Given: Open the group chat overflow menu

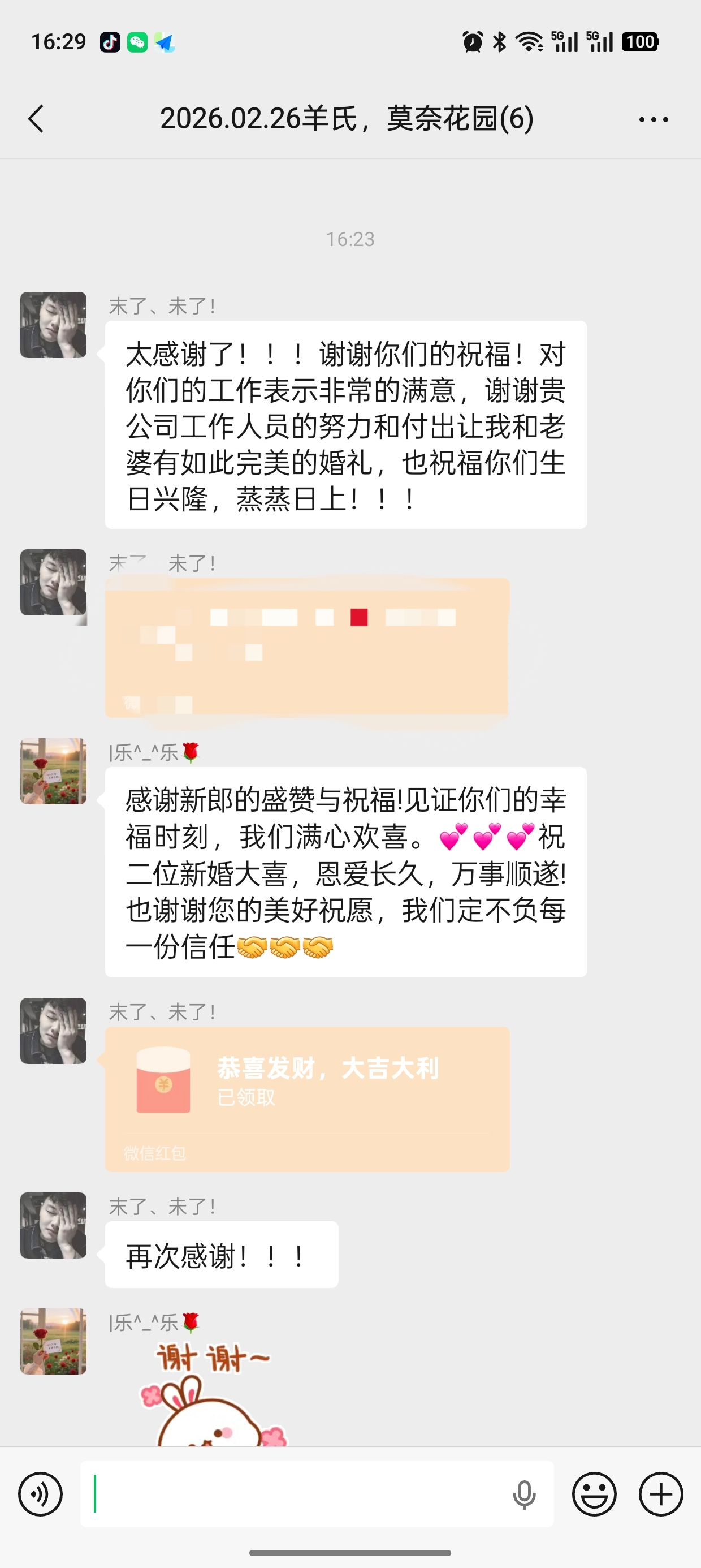Looking at the screenshot, I should click(x=654, y=119).
